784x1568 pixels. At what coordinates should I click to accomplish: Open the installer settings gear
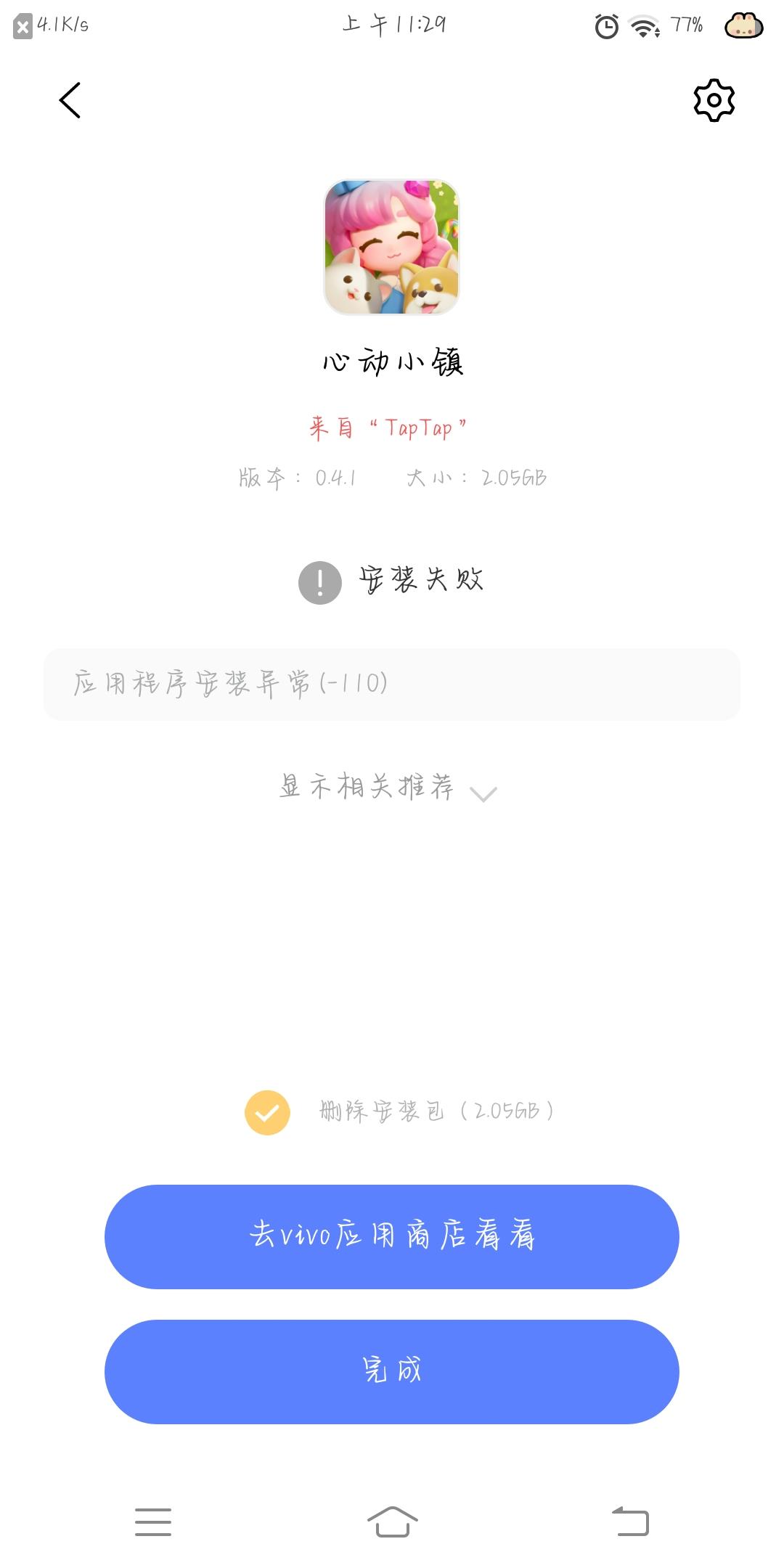714,101
